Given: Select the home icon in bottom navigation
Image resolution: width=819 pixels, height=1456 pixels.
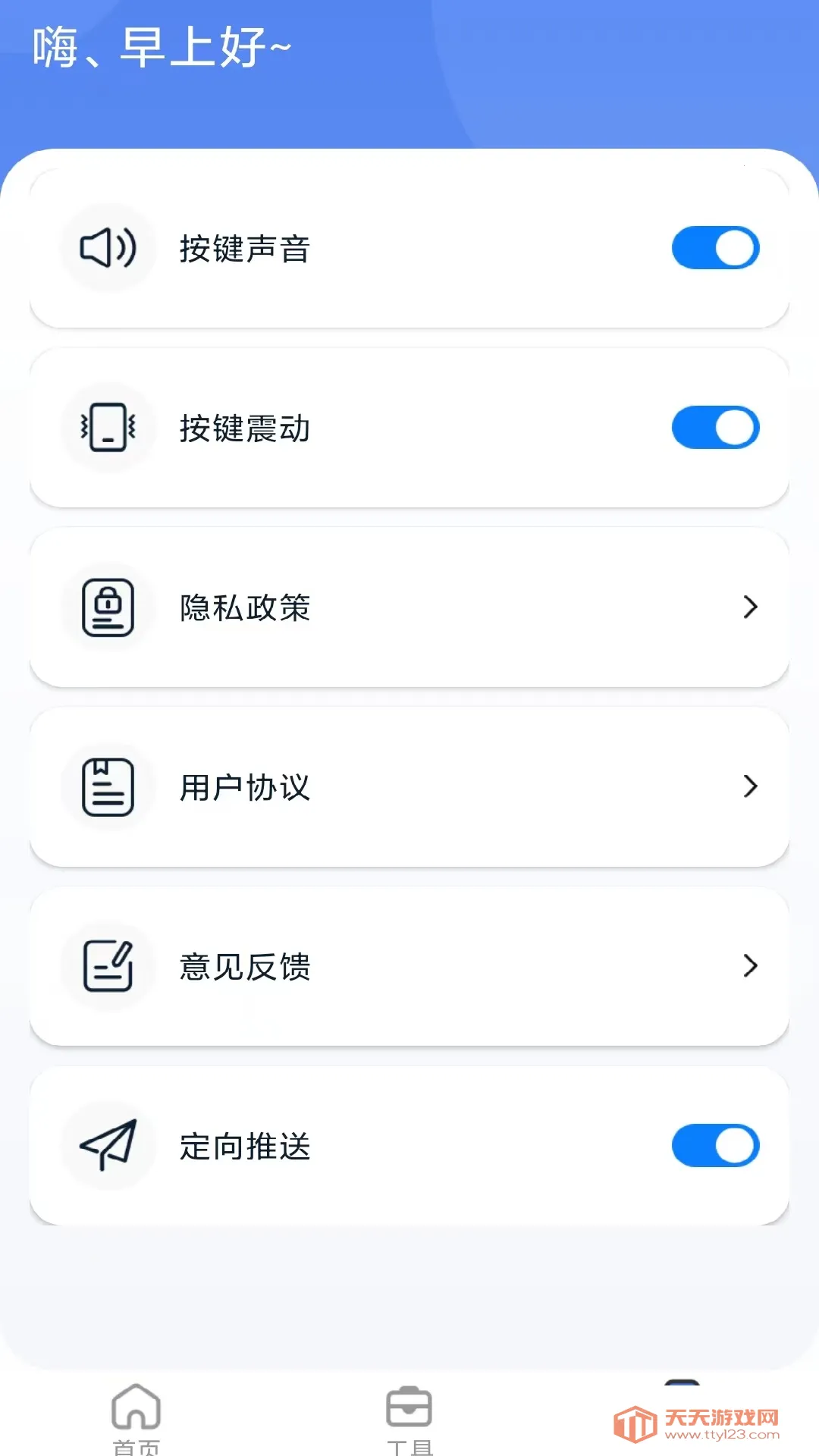Looking at the screenshot, I should tap(136, 1410).
